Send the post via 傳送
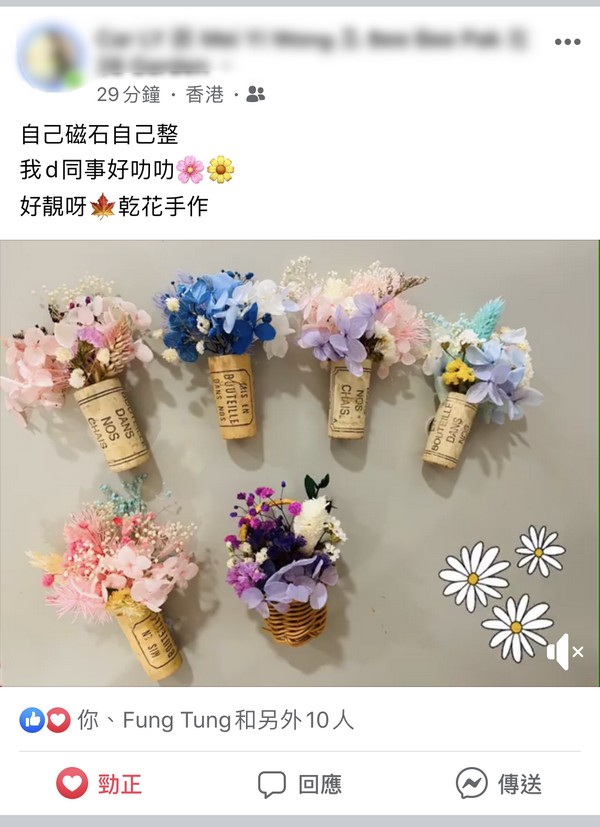 [x=499, y=784]
